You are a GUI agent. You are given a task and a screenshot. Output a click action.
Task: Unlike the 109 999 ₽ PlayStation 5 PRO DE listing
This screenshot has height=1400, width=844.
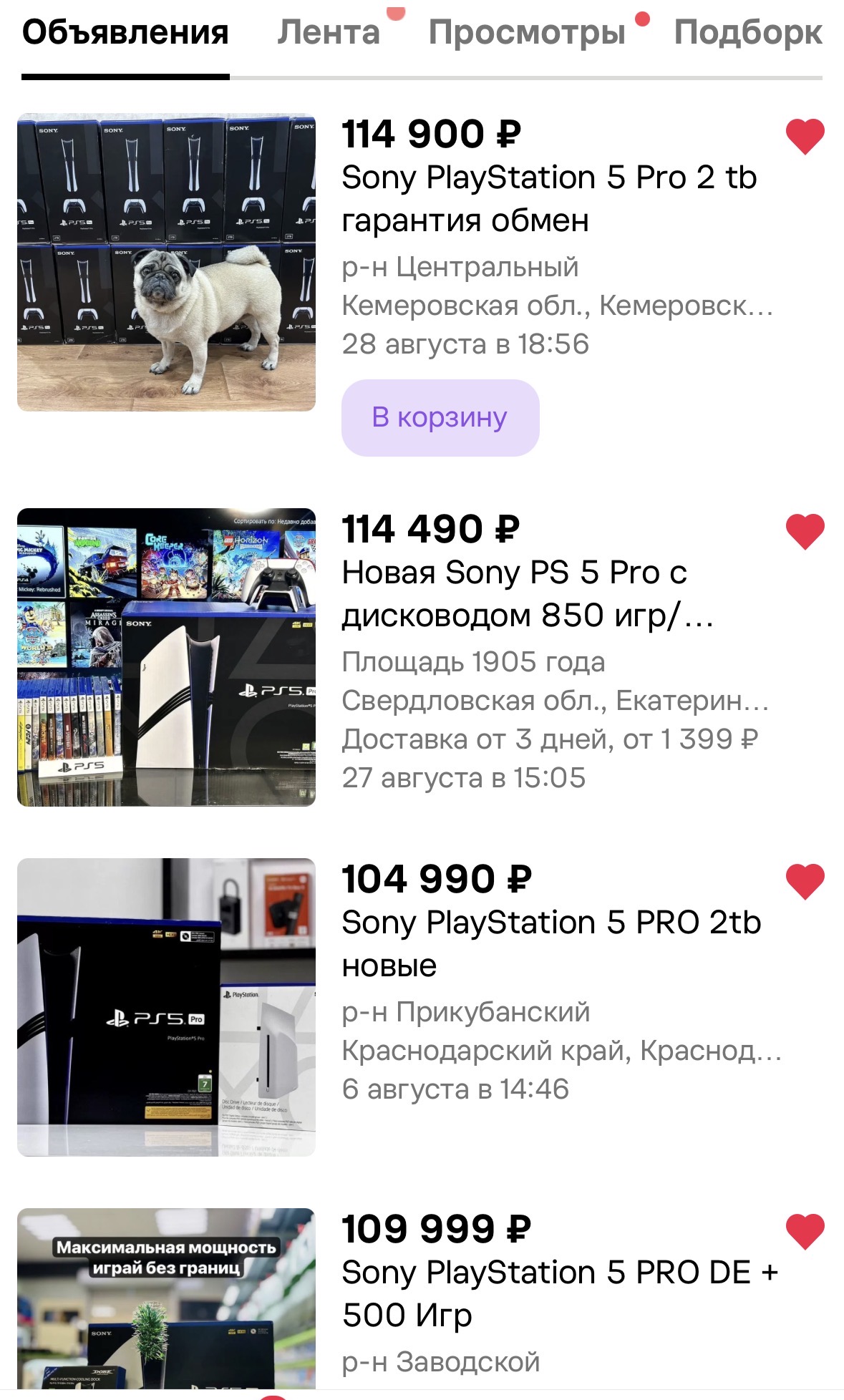[805, 1231]
